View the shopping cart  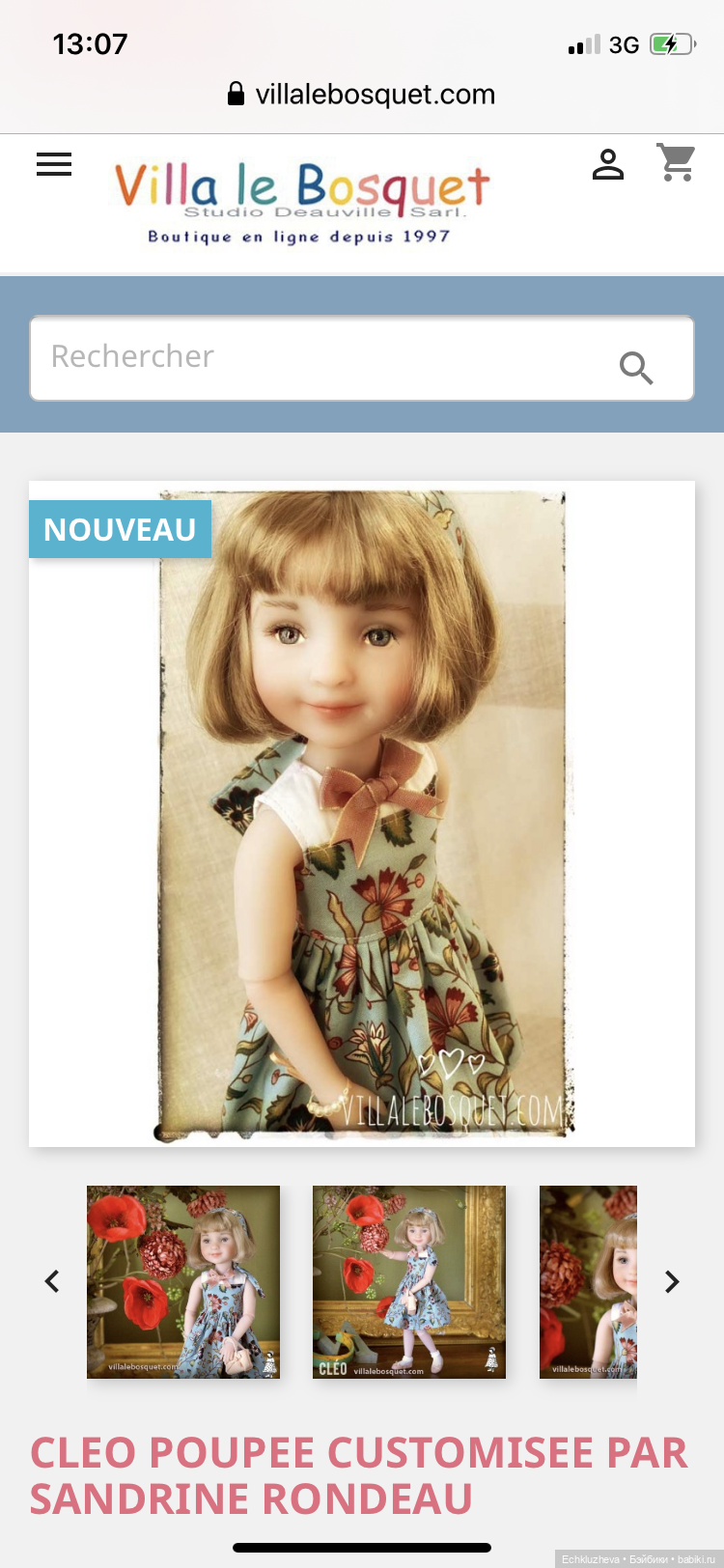[677, 163]
